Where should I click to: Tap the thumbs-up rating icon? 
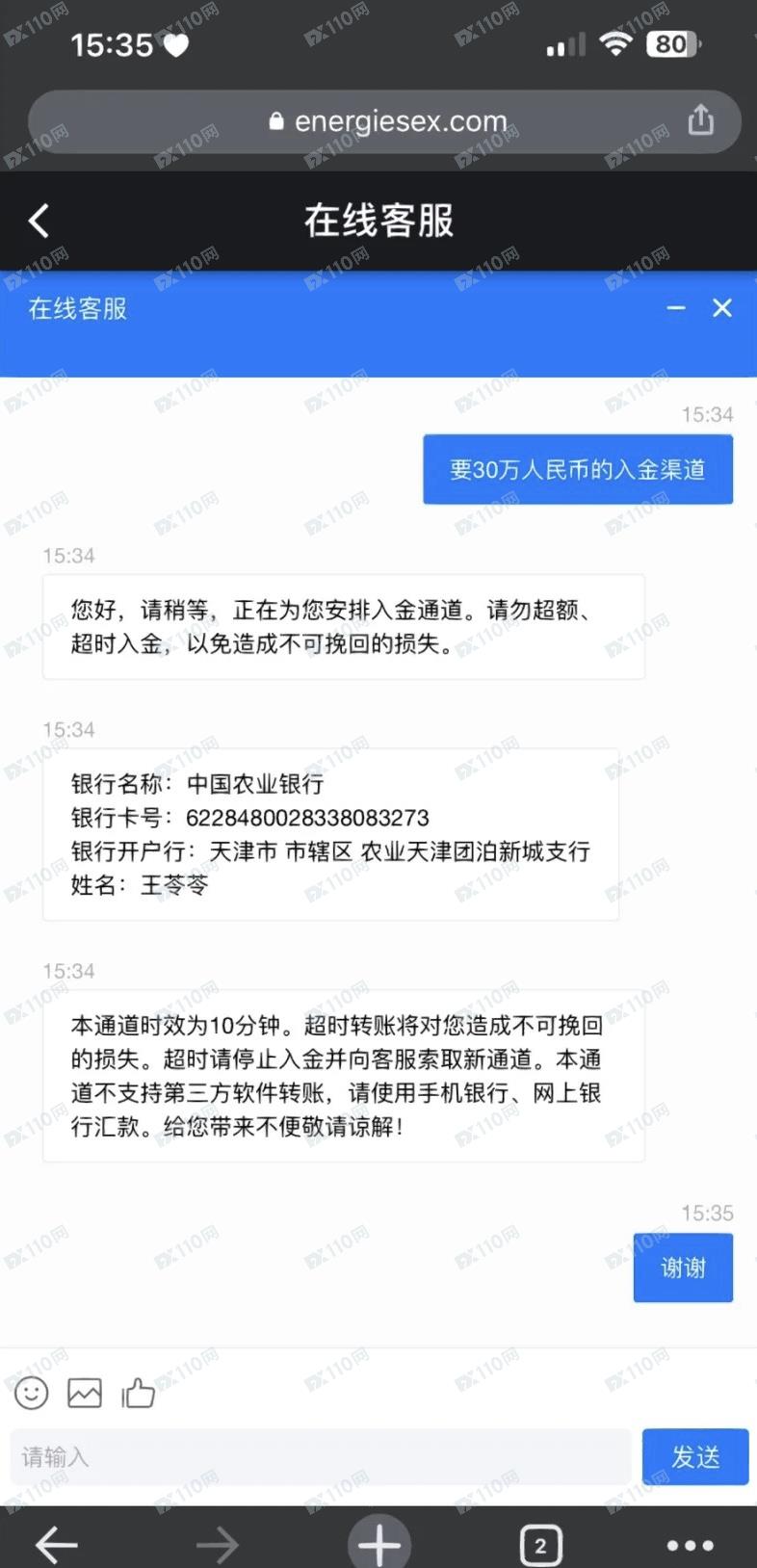138,1393
